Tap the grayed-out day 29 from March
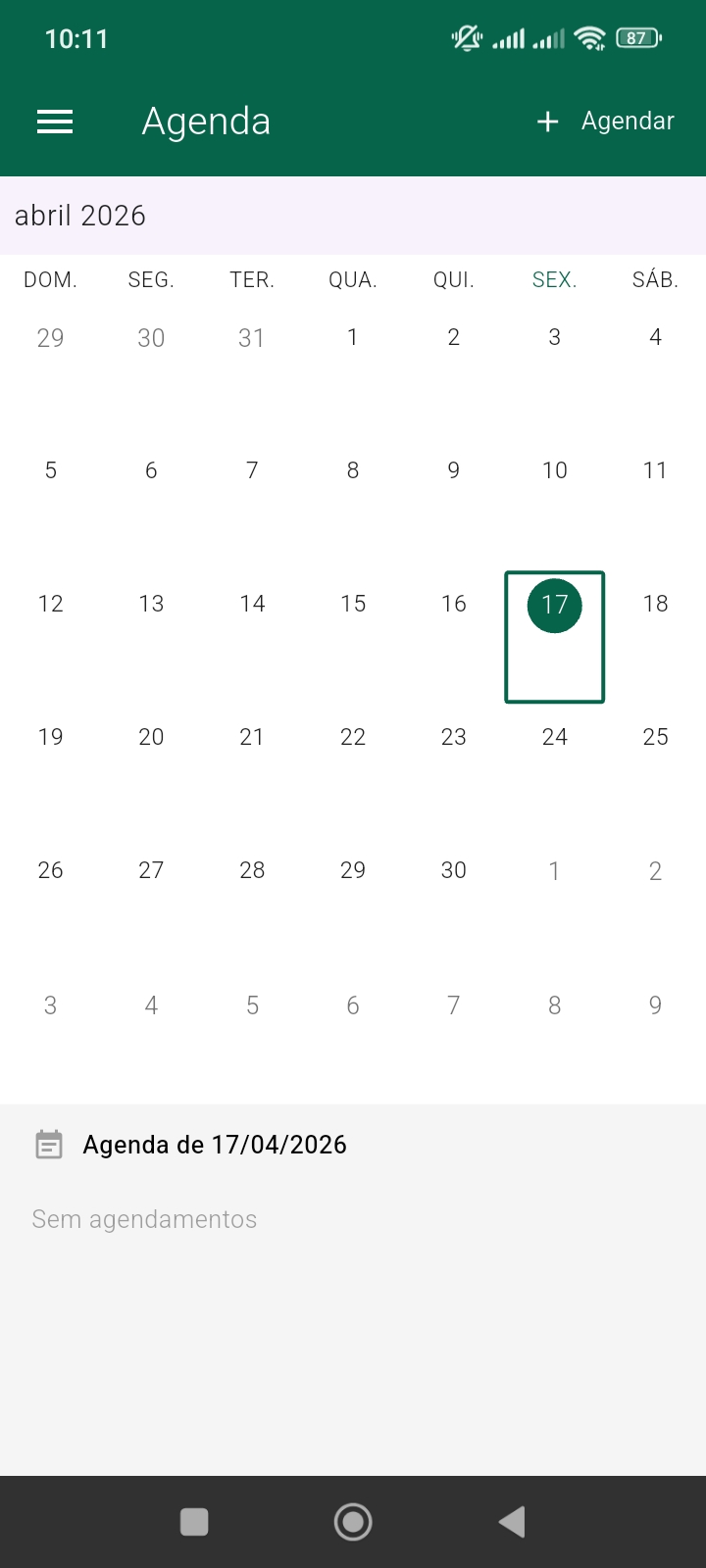706x1568 pixels. click(50, 337)
